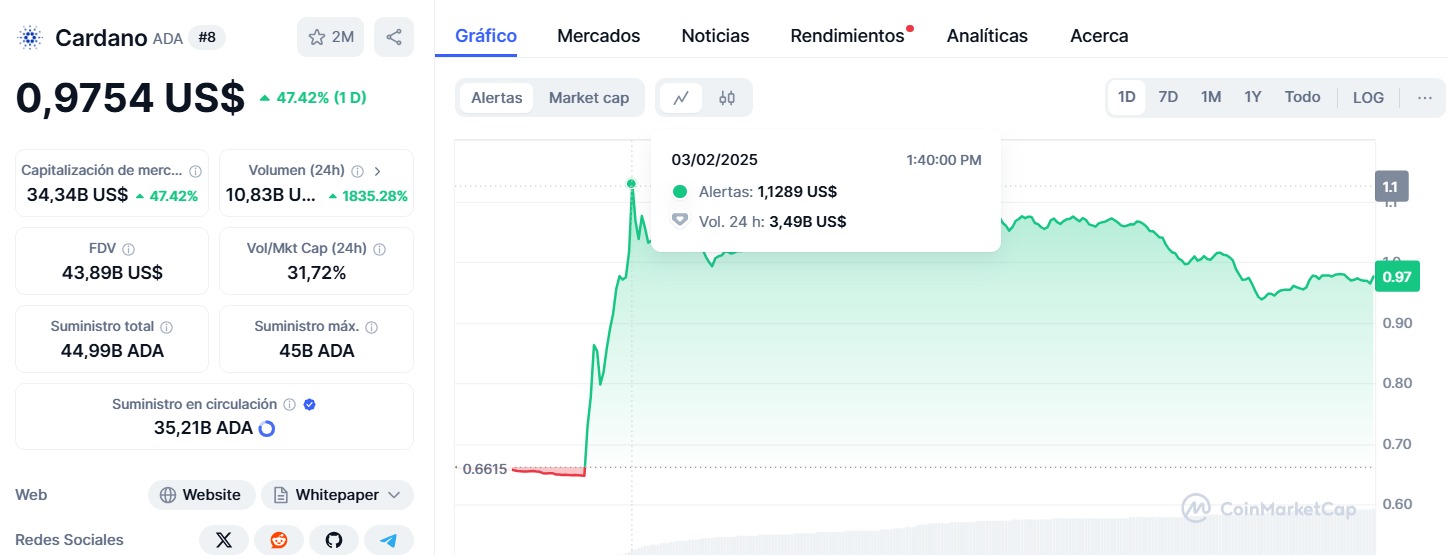Screen dimensions: 1449x555
Task: Add Cardano to watchlist with star
Action: pos(330,37)
